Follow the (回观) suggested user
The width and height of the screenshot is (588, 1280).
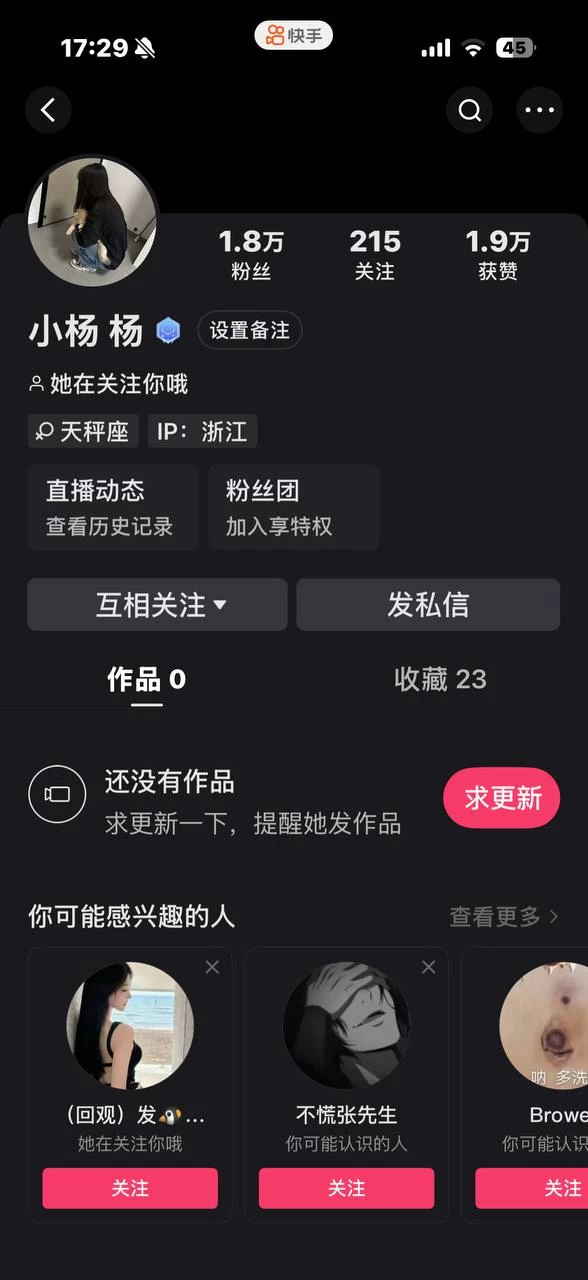pos(130,1188)
